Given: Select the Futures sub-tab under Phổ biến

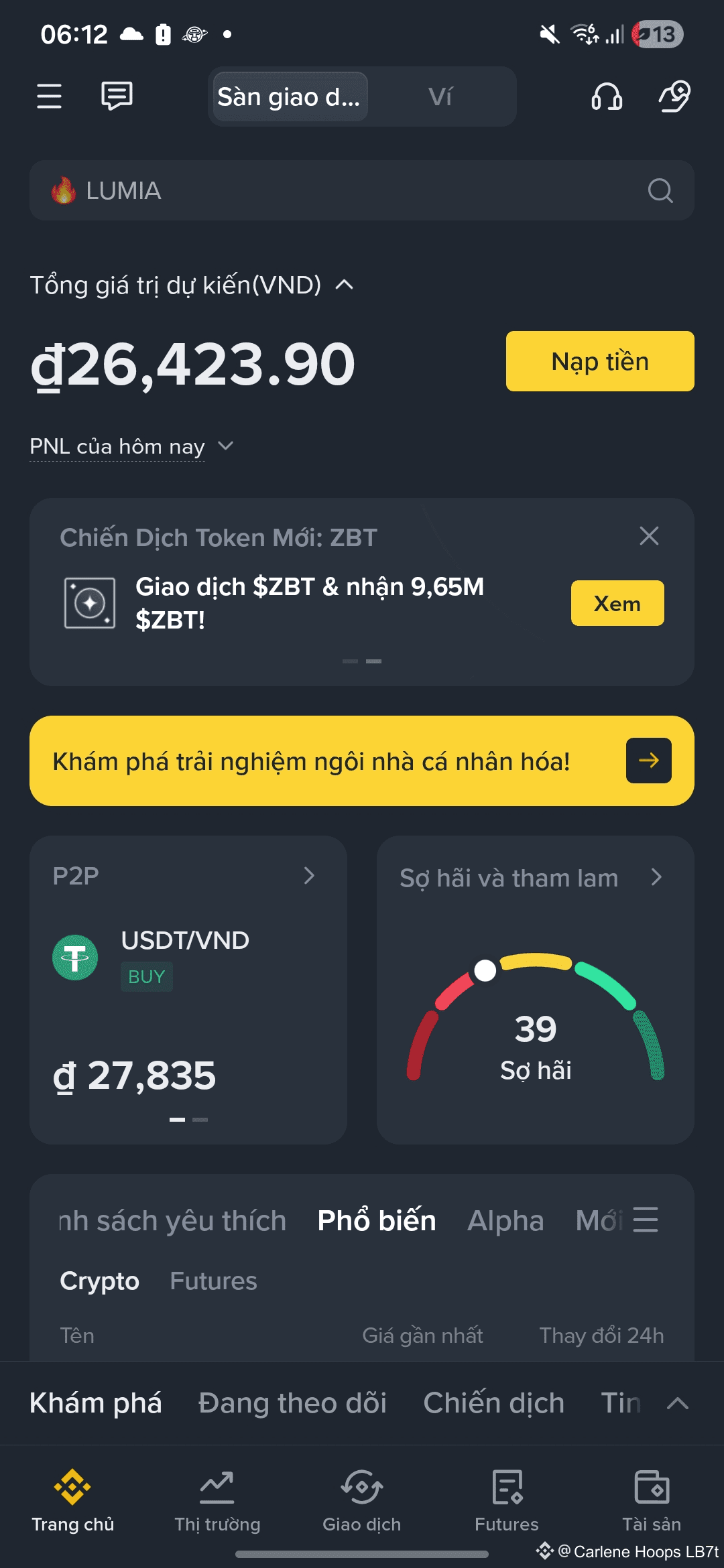Looking at the screenshot, I should click(x=213, y=1281).
